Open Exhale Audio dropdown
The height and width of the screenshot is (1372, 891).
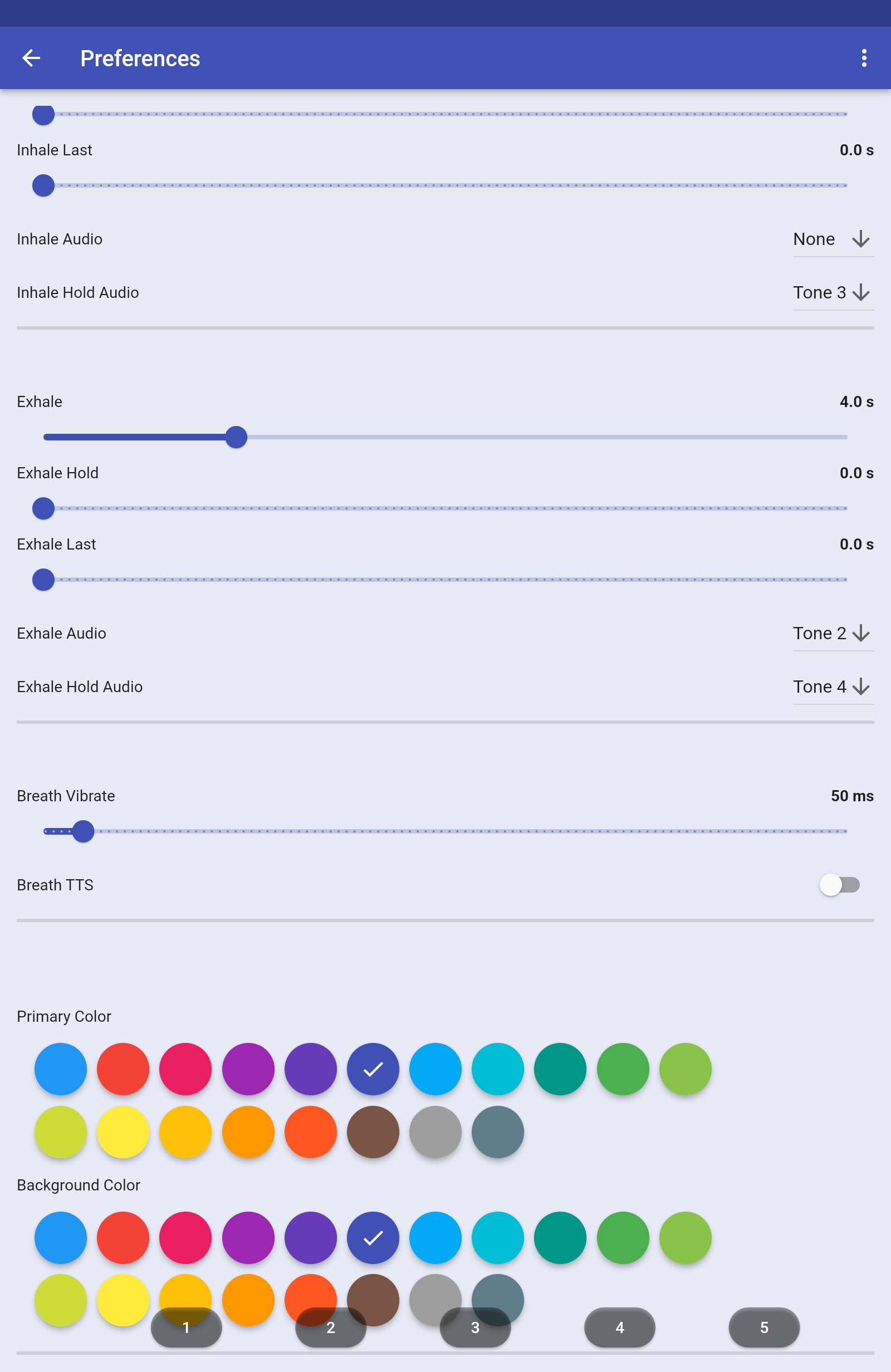click(832, 634)
